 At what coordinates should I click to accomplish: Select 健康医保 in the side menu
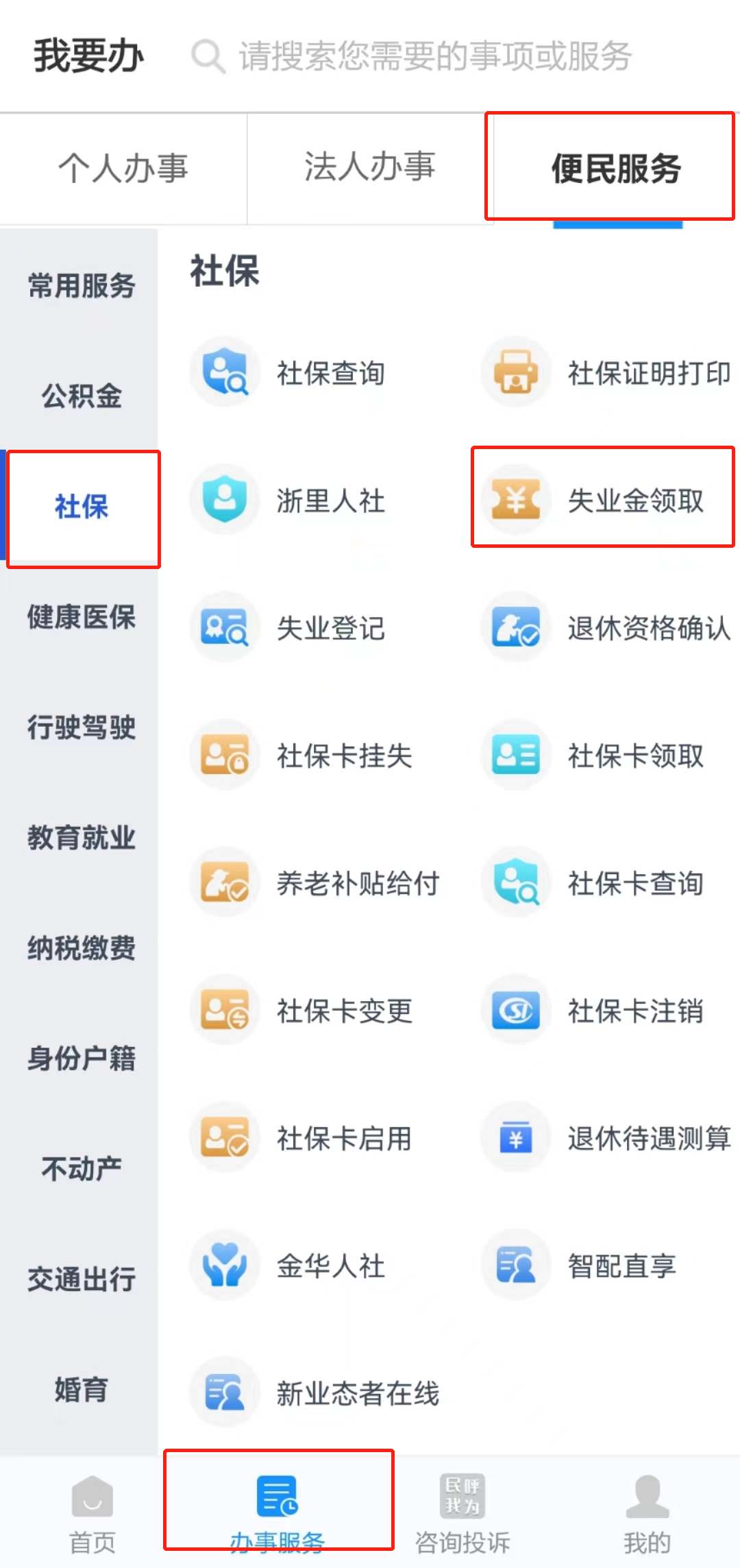tap(81, 617)
